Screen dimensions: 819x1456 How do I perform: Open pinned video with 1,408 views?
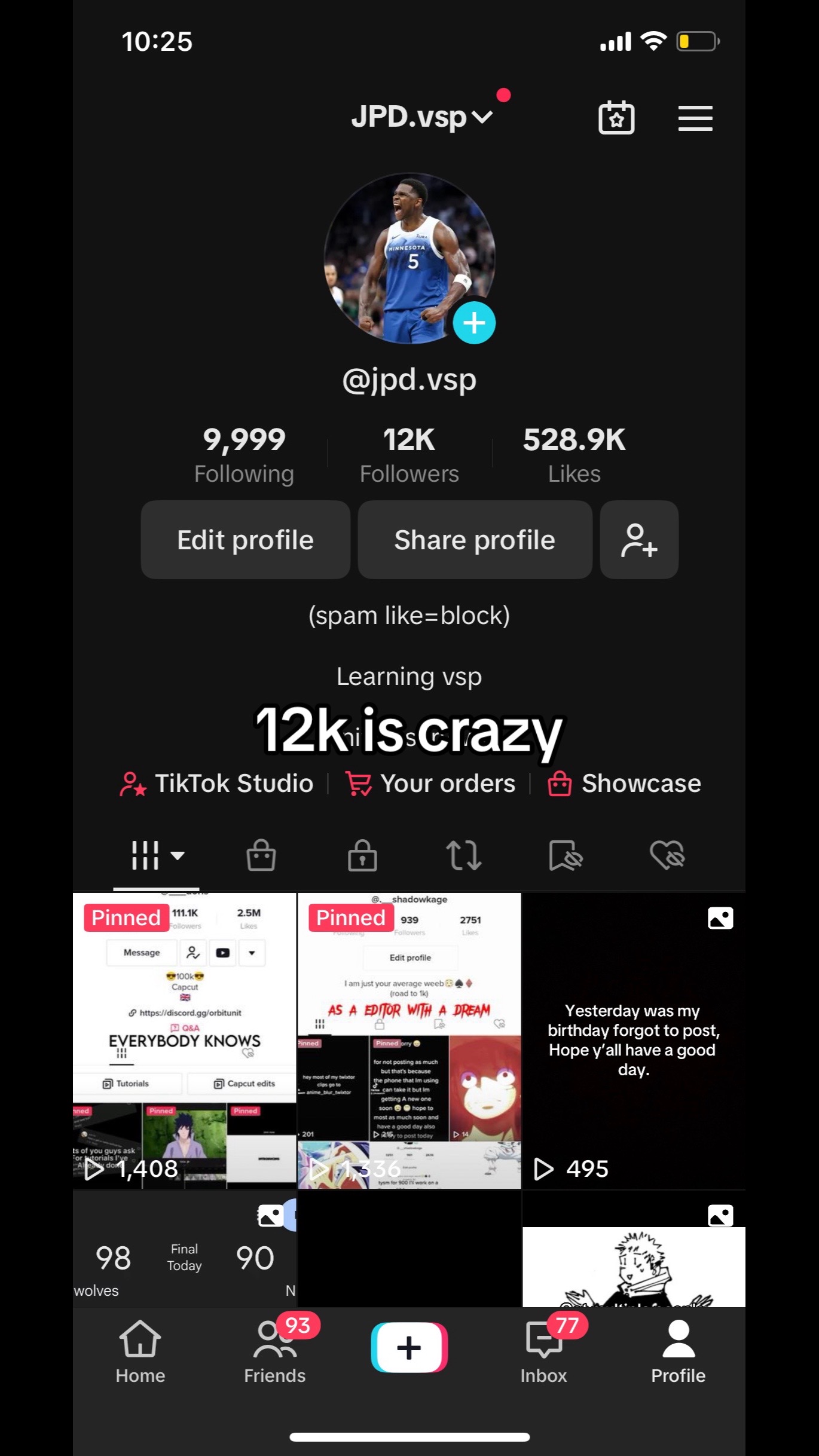click(184, 1040)
